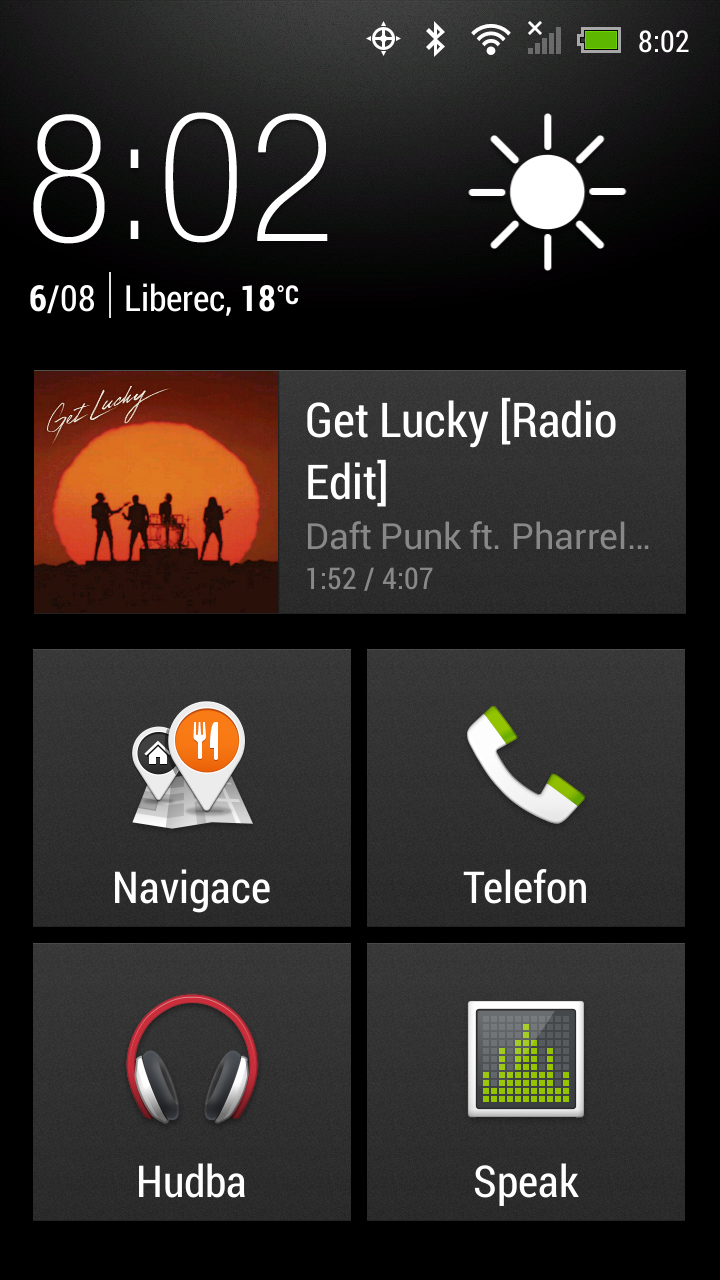Tap the cellular signal strength icon
The image size is (720, 1280).
[545, 40]
